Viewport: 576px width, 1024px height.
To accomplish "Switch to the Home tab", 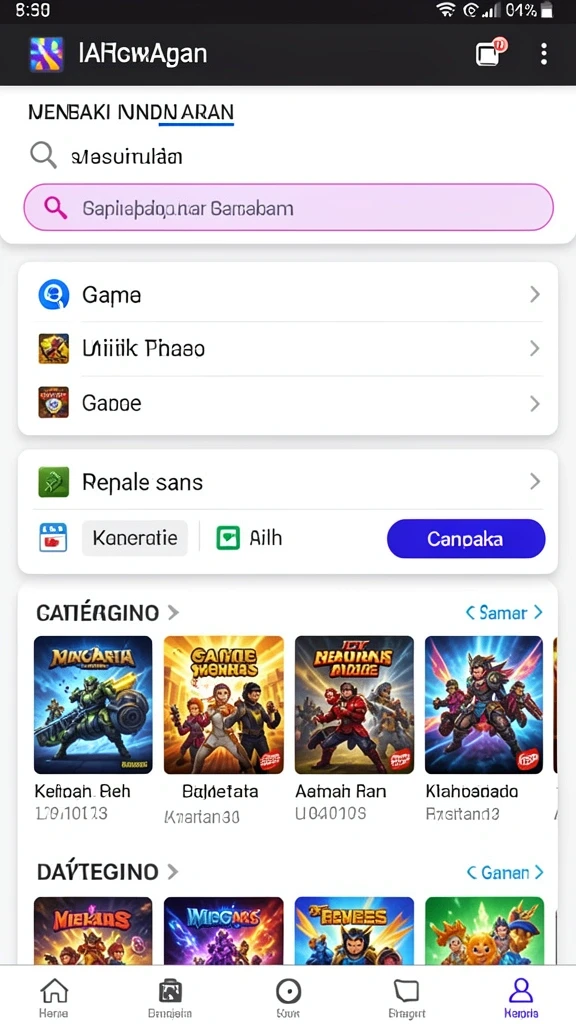I will [x=54, y=998].
